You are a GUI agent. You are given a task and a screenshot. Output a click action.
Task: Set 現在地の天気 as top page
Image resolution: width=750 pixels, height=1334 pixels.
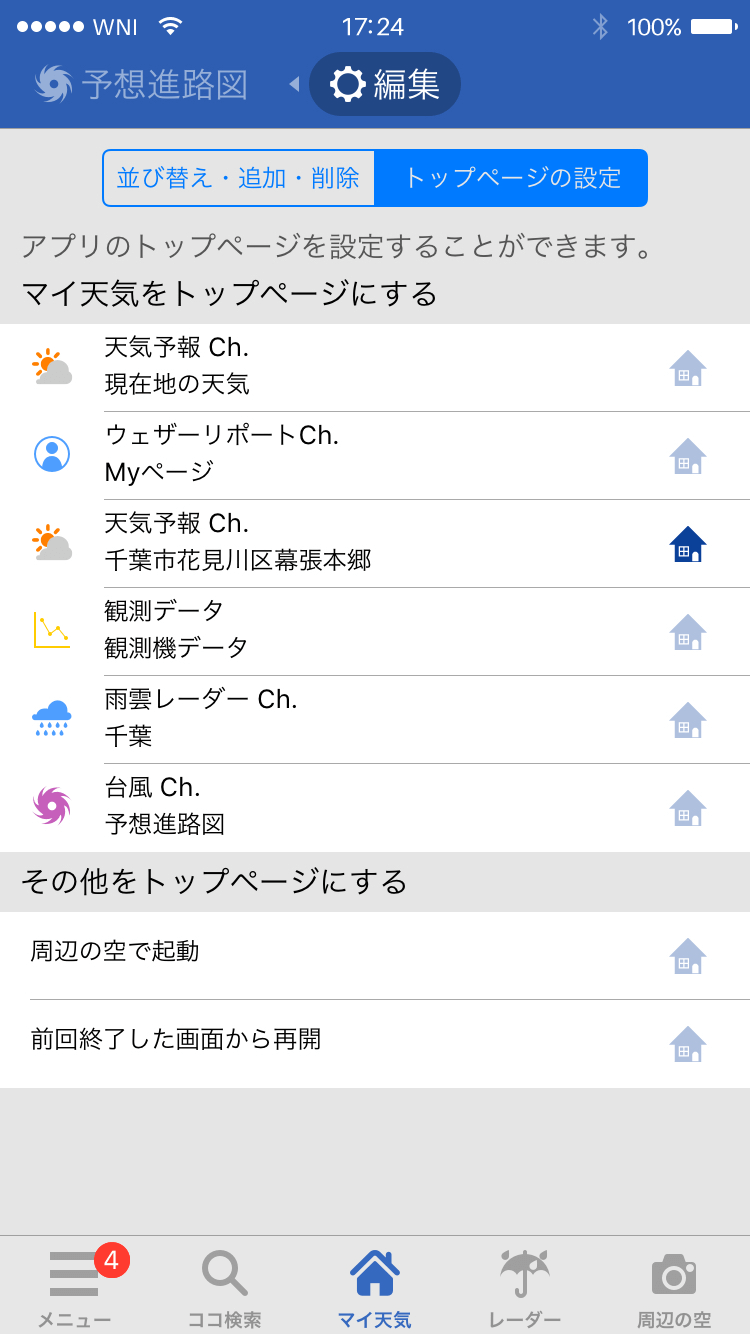pyautogui.click(x=688, y=368)
